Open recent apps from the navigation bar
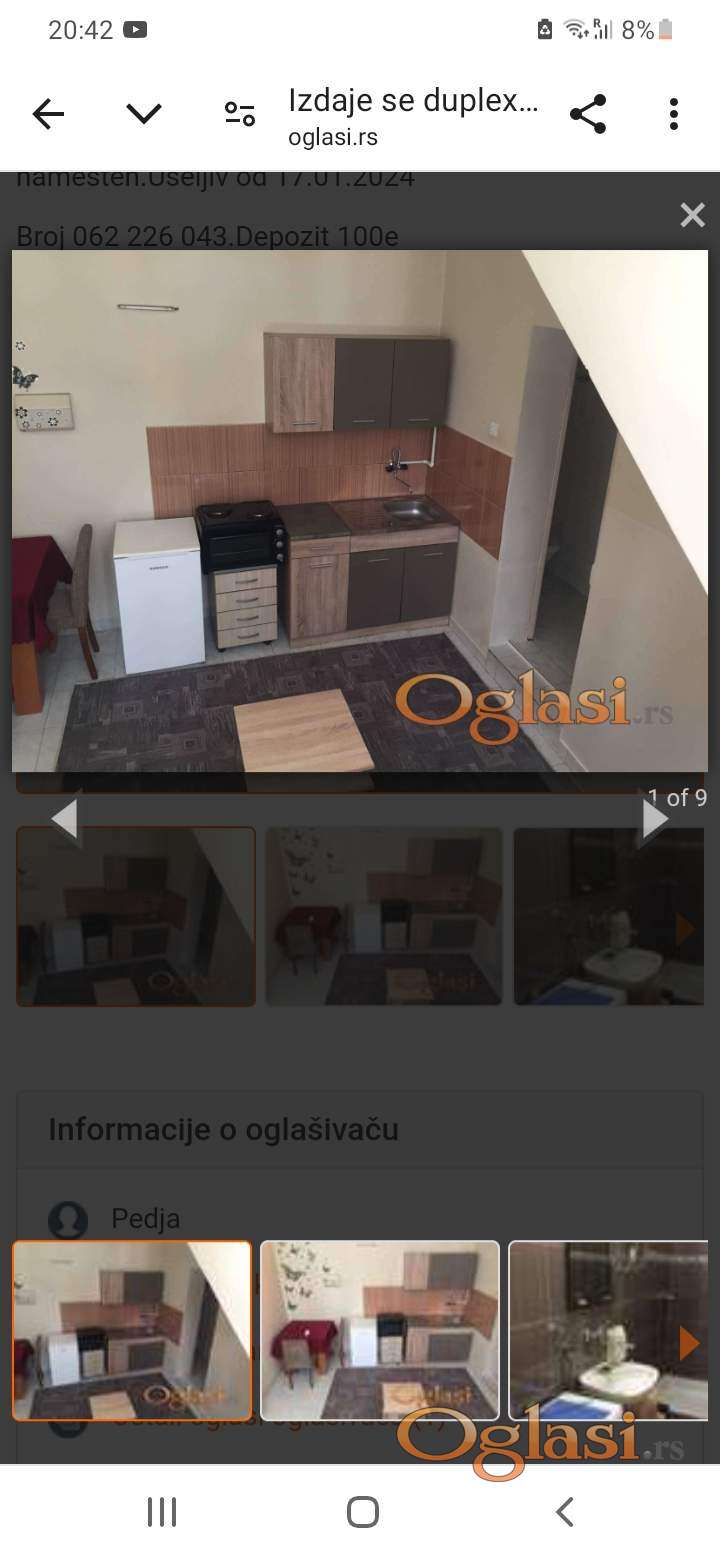720x1560 pixels. pos(162,1512)
